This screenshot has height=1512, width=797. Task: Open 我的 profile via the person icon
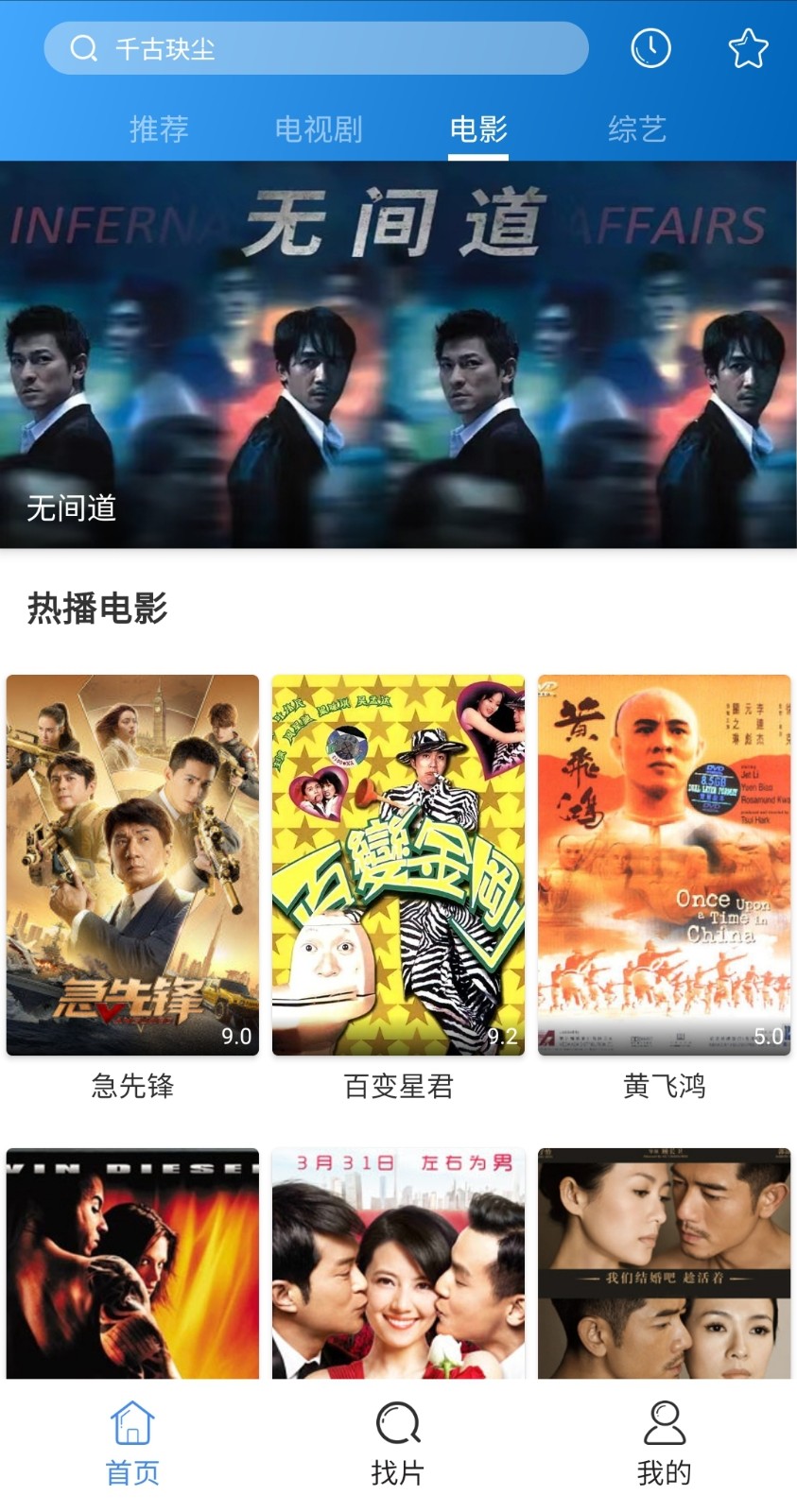[665, 1430]
